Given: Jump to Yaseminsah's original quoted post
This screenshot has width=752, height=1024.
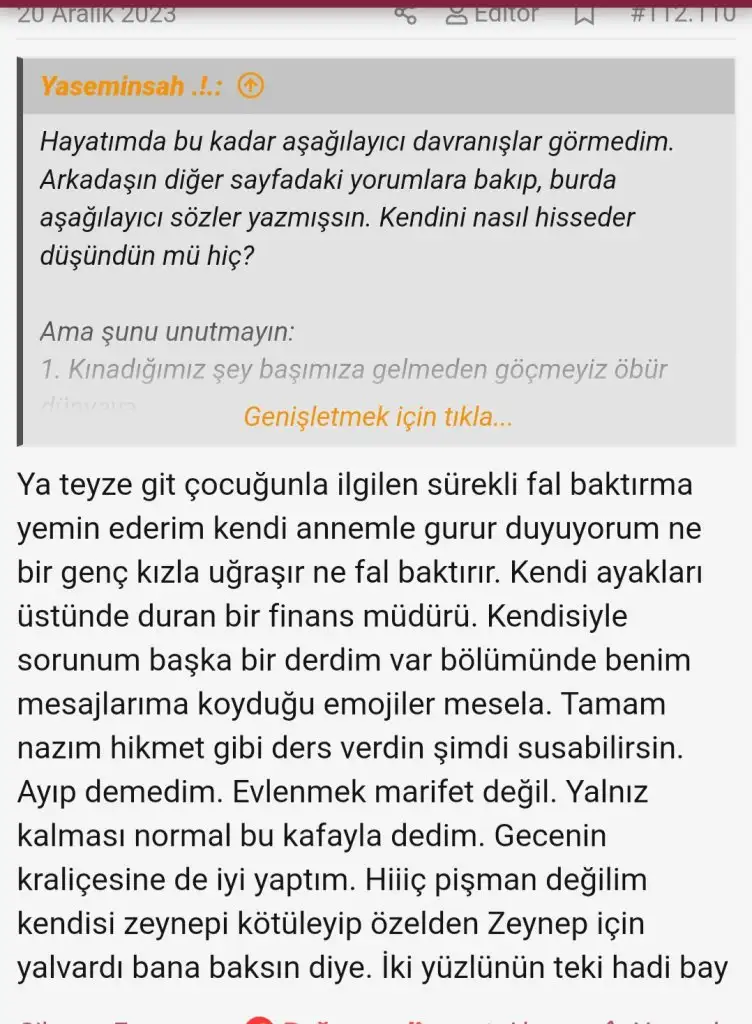Looking at the screenshot, I should [x=251, y=87].
